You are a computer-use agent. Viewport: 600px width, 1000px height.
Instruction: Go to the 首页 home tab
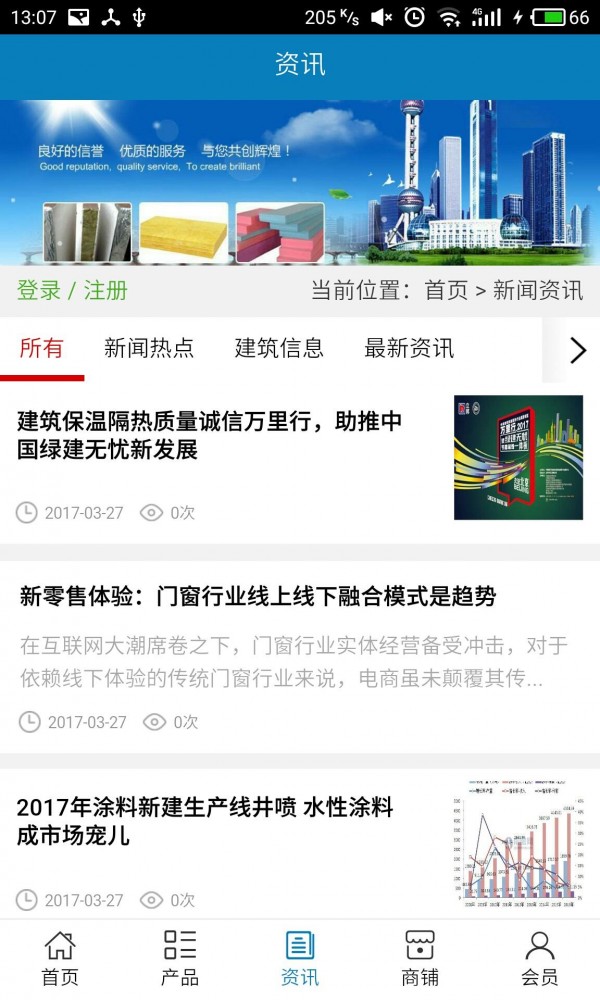[60, 958]
